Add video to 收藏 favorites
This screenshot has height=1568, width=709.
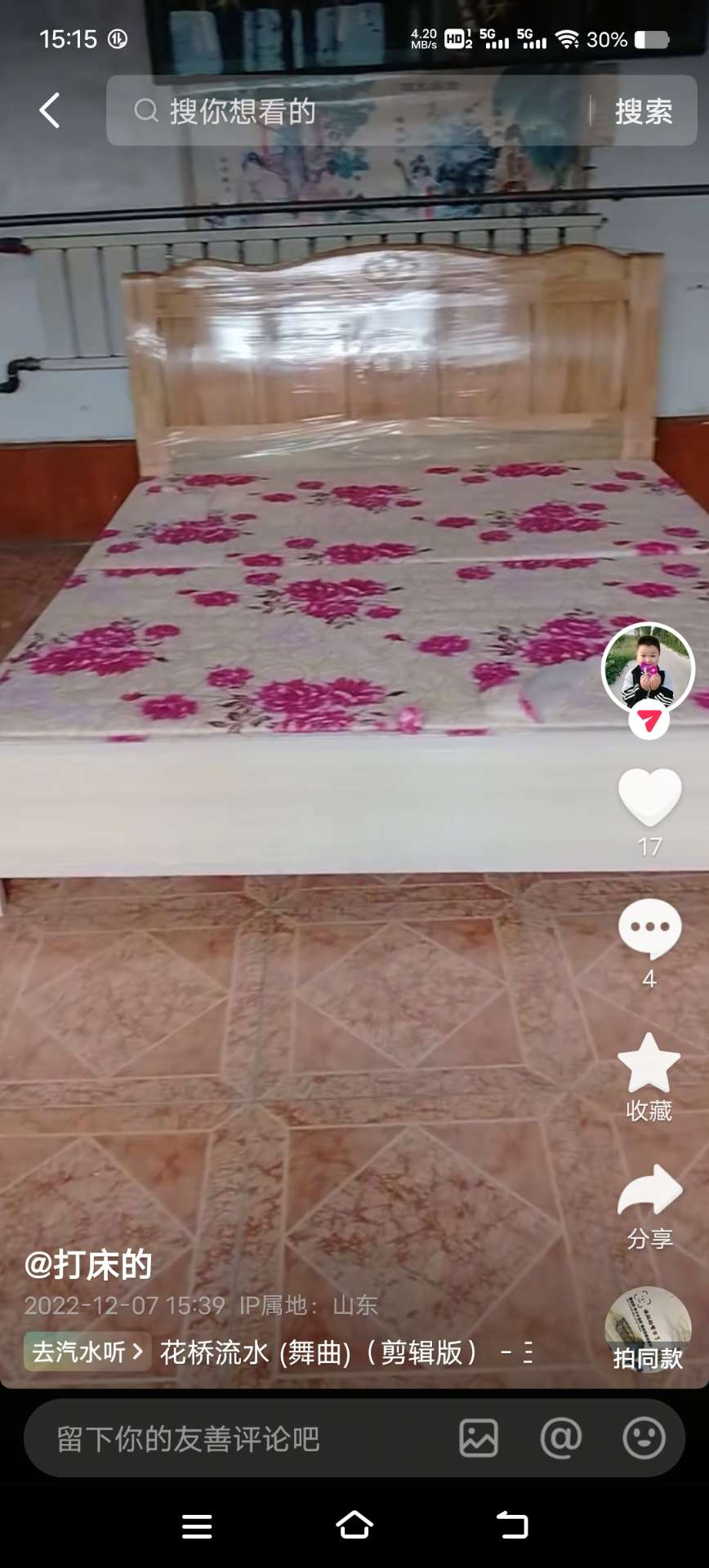click(x=649, y=1063)
